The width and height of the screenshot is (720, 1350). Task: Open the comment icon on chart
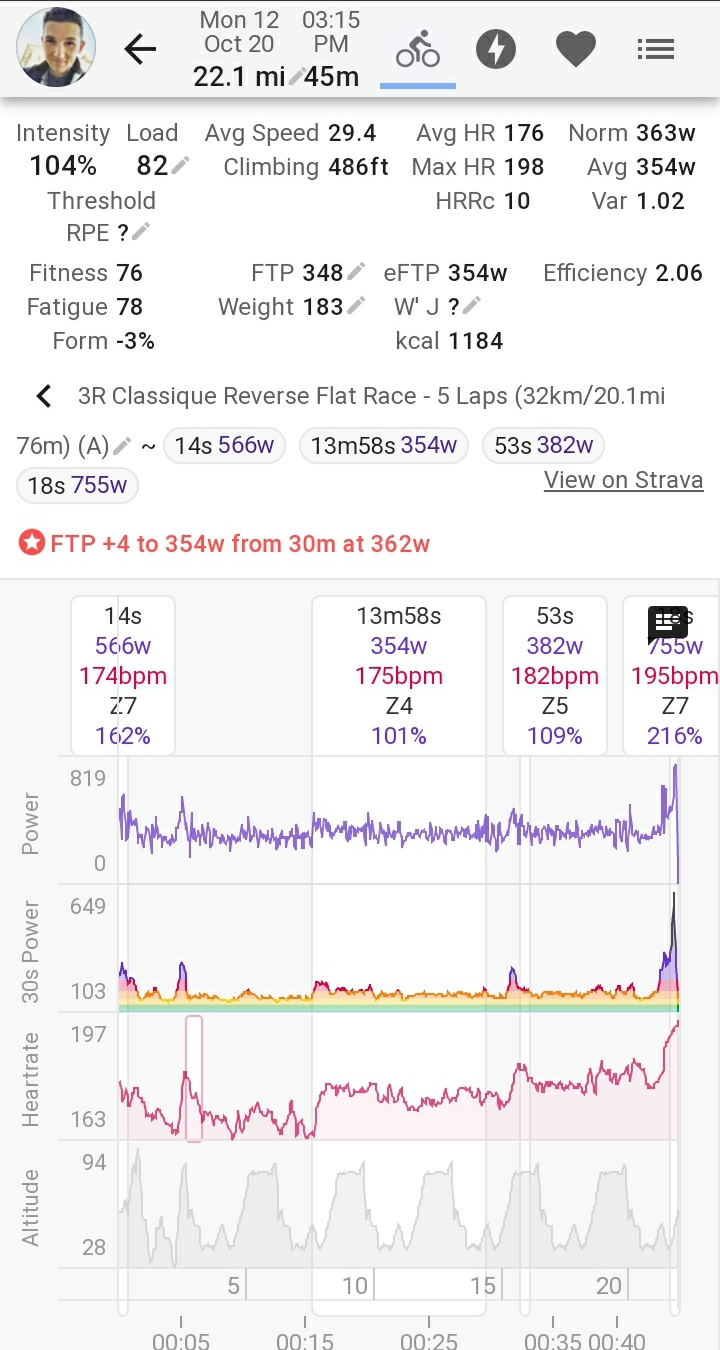click(x=667, y=624)
